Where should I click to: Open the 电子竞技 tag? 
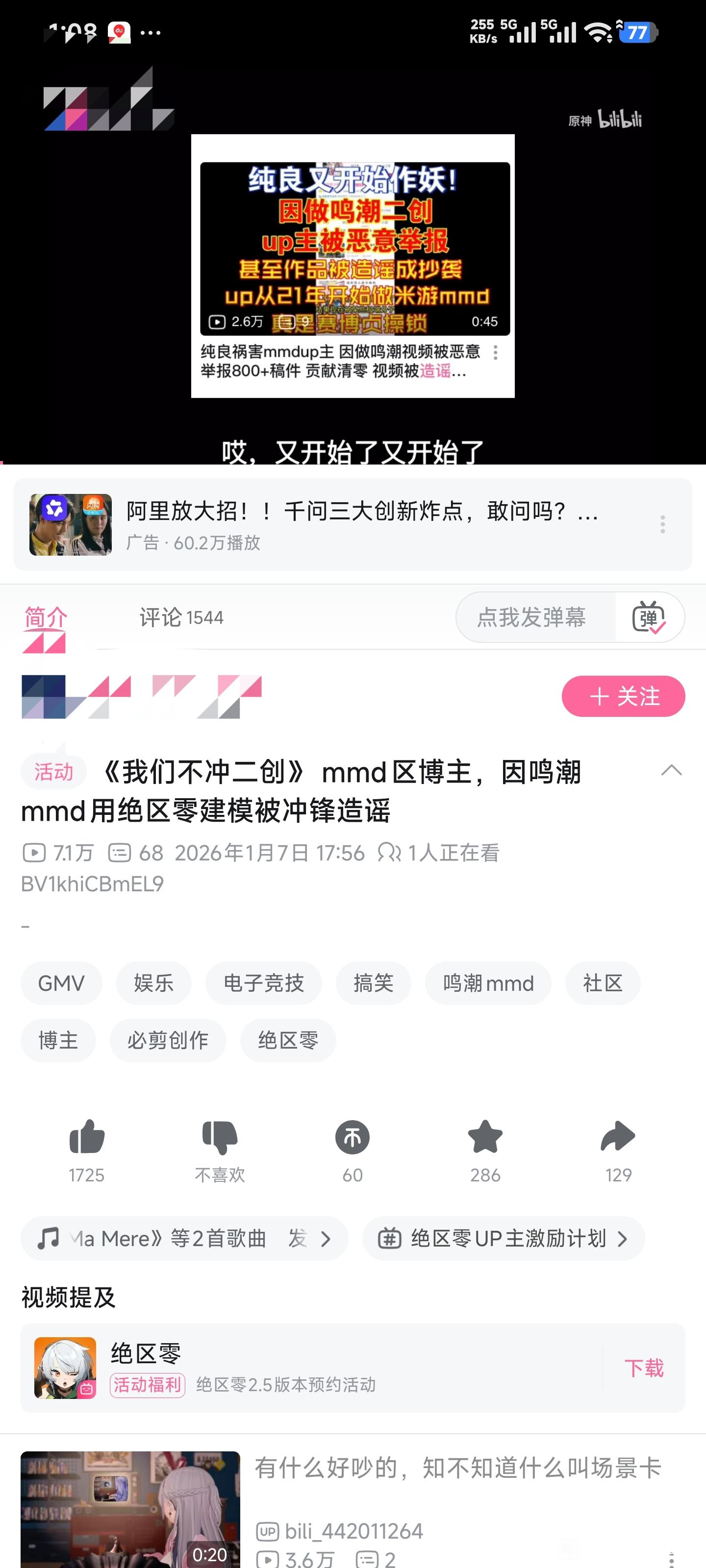[263, 983]
